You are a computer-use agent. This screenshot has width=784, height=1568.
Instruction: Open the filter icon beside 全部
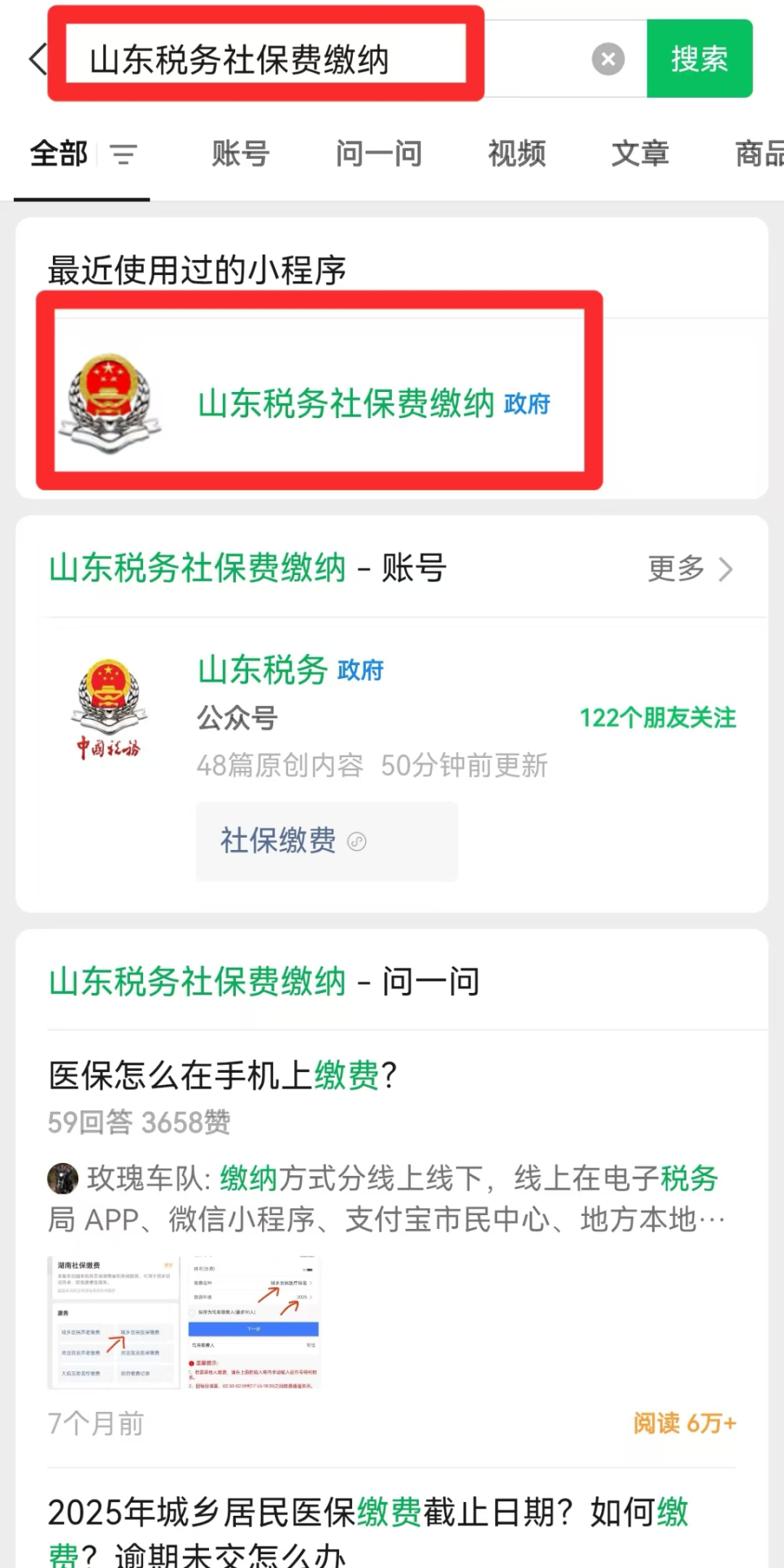[x=123, y=154]
